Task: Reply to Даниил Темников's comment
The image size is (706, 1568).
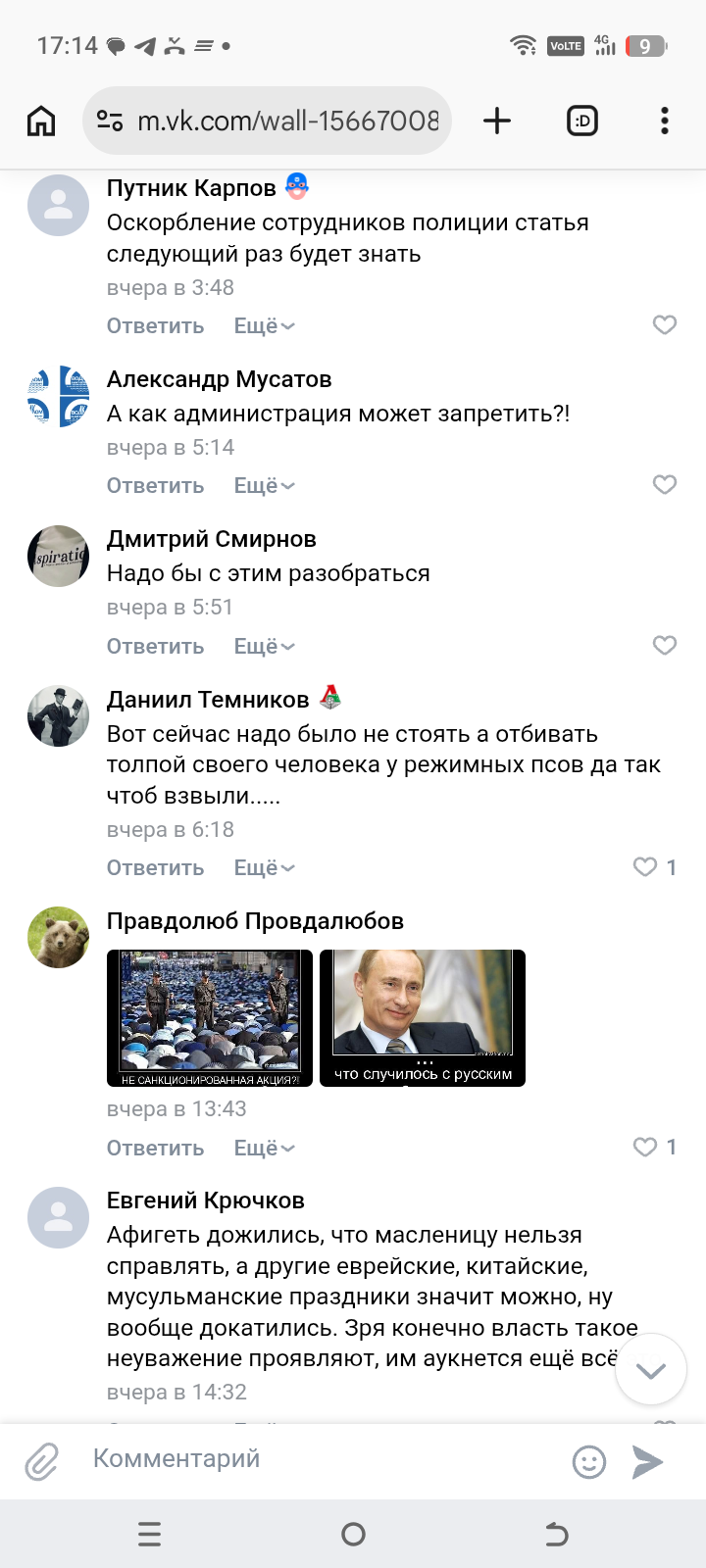Action: click(155, 867)
